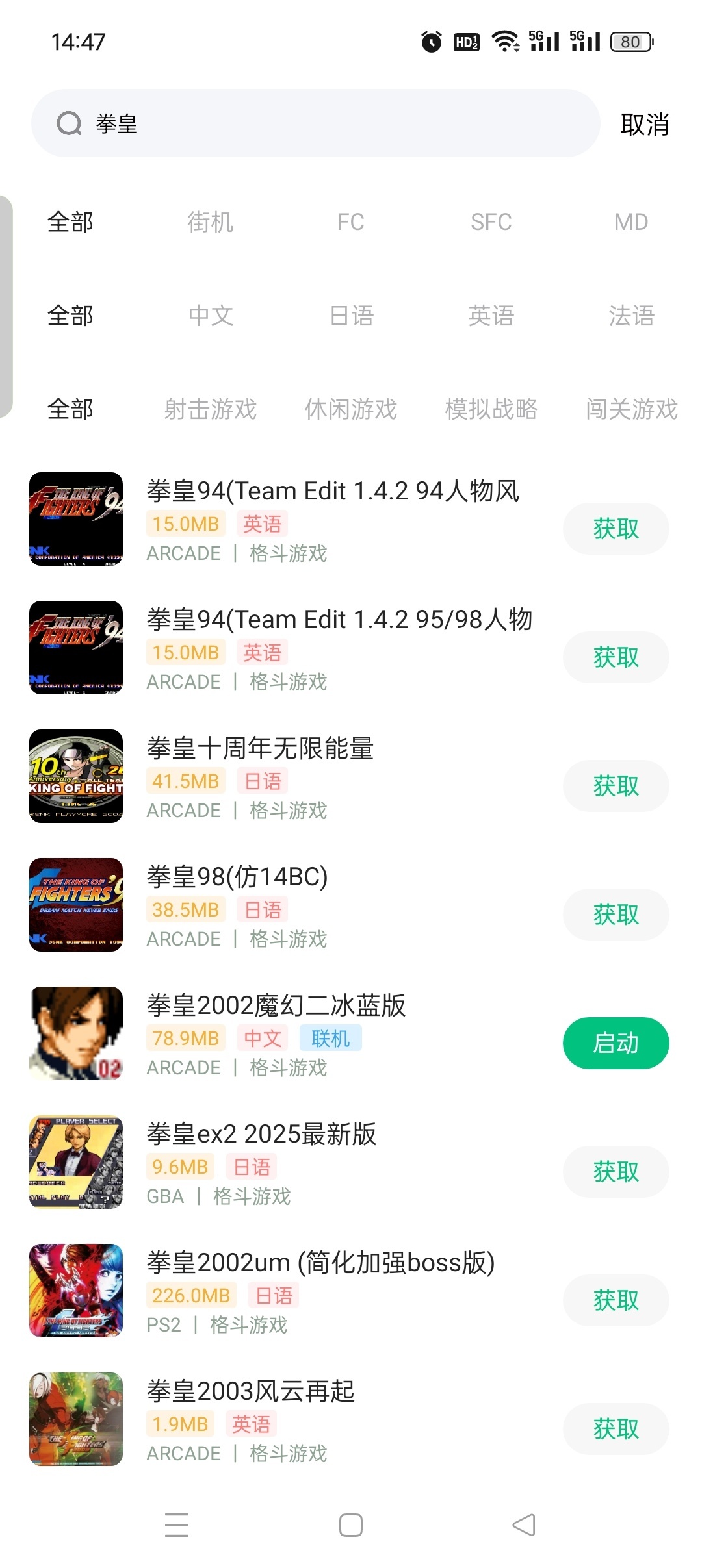702x1568 pixels.
Task: Switch to the MD platform tab
Action: pos(631,221)
